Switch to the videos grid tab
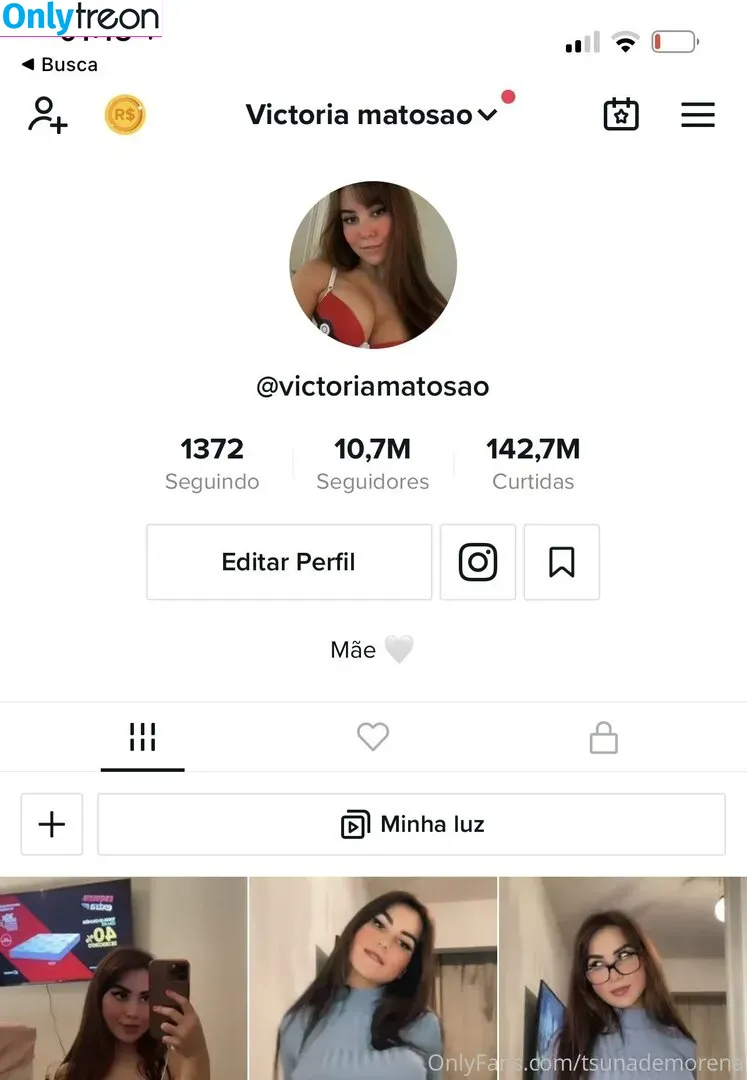 tap(142, 738)
